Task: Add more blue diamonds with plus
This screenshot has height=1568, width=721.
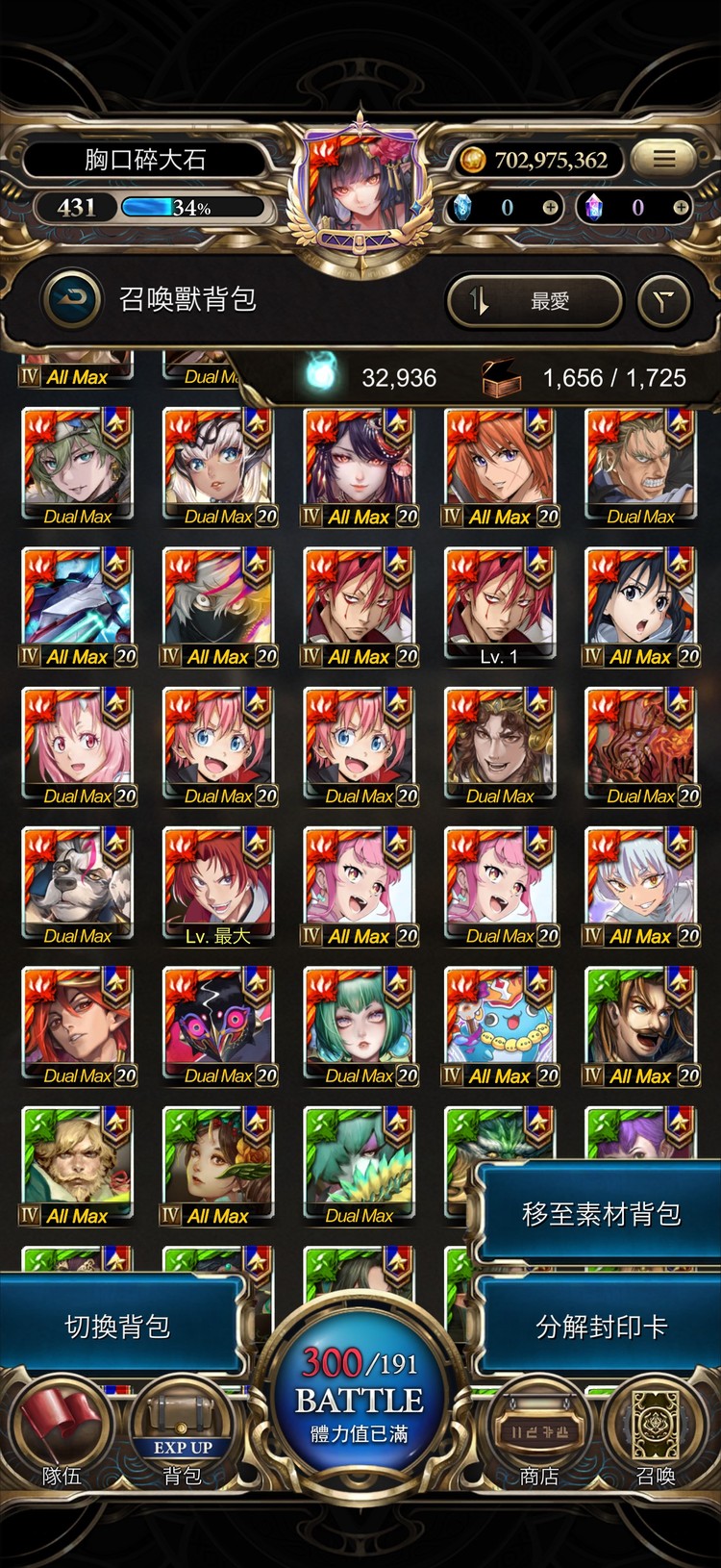Action: [550, 207]
